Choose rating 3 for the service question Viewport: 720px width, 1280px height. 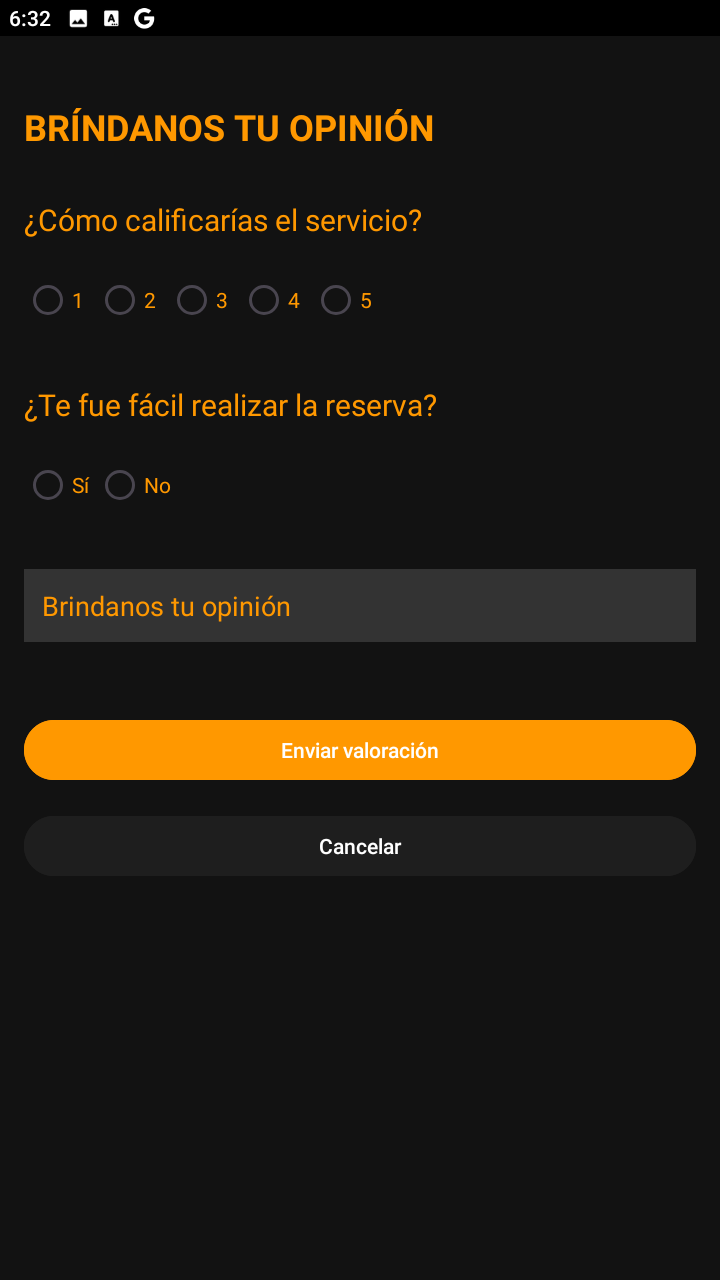(192, 300)
